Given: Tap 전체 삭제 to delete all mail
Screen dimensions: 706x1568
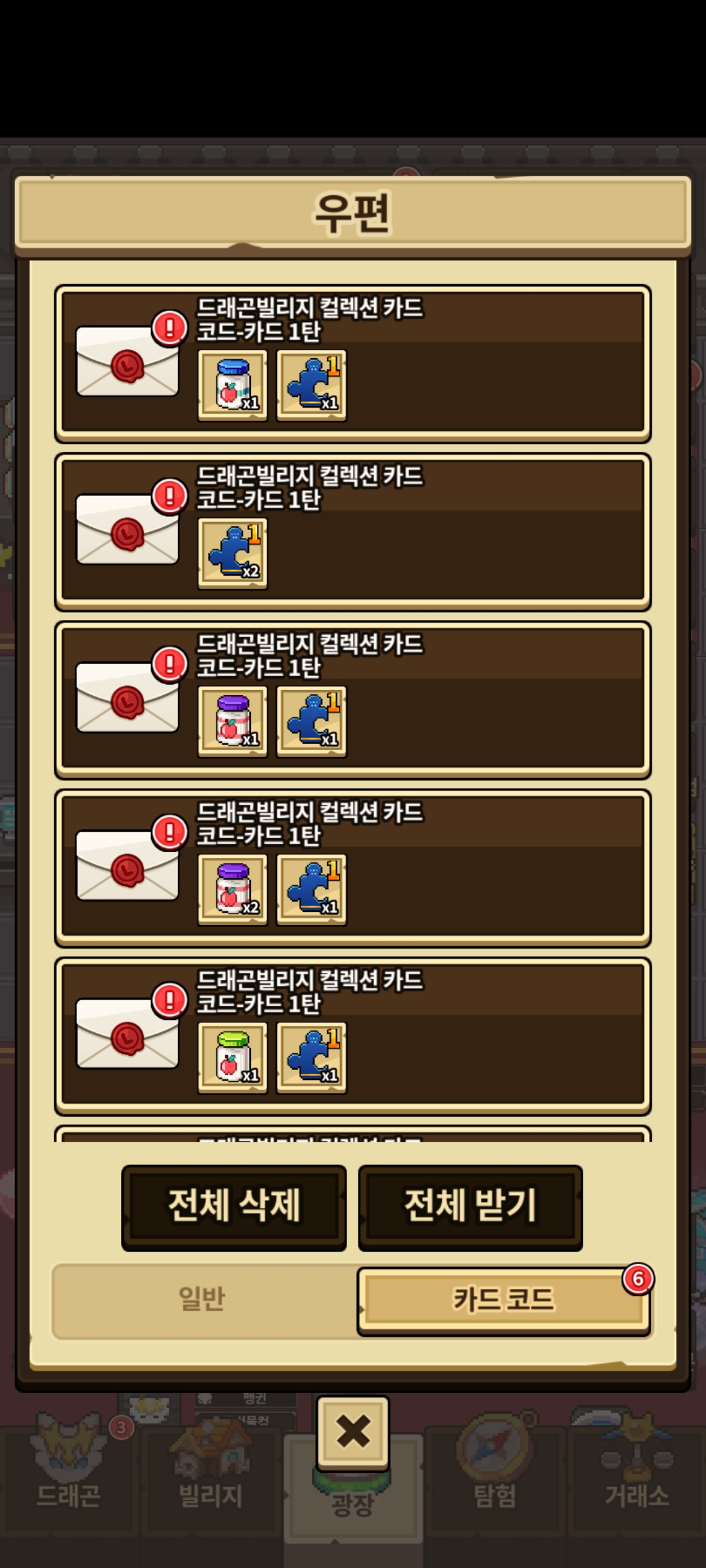Looking at the screenshot, I should [234, 1207].
